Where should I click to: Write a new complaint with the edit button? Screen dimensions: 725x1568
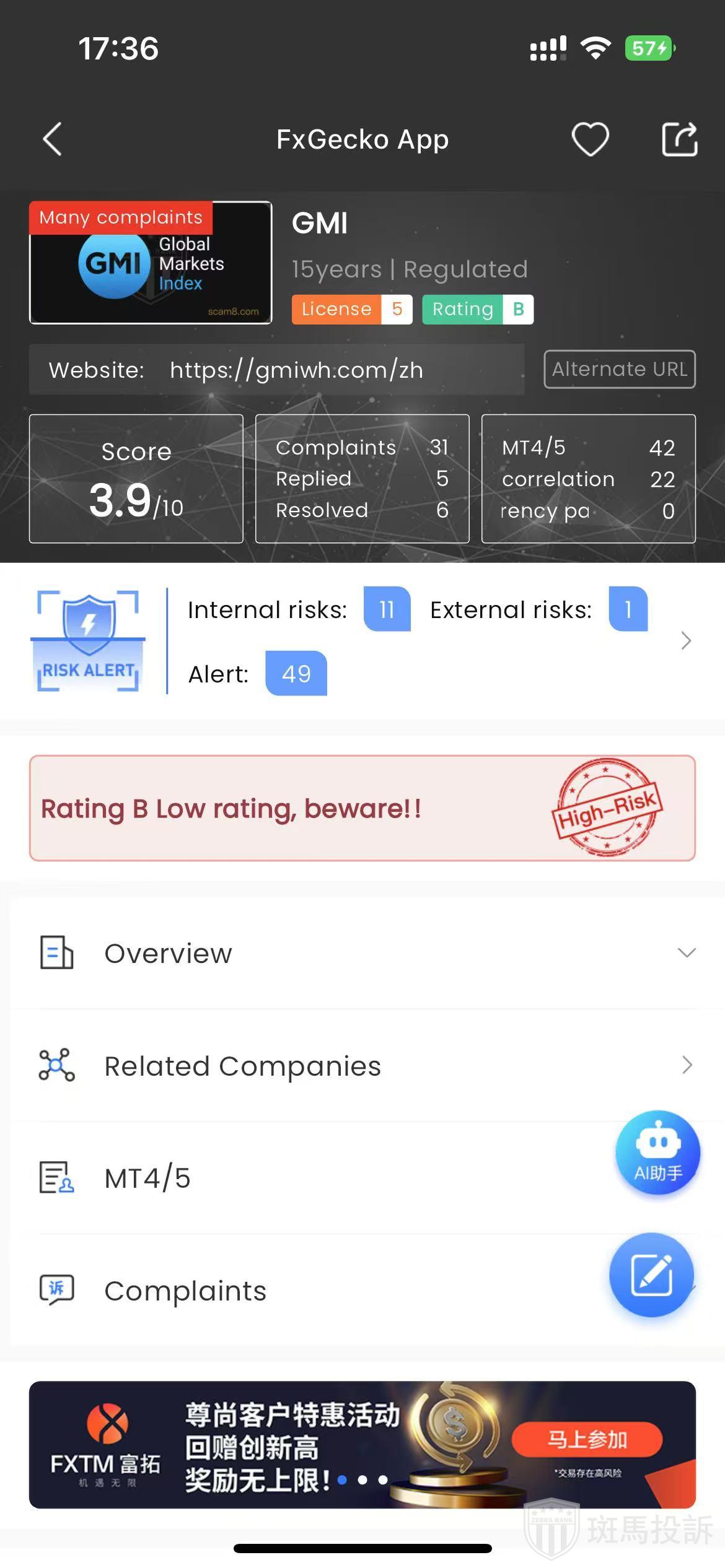pyautogui.click(x=651, y=1274)
